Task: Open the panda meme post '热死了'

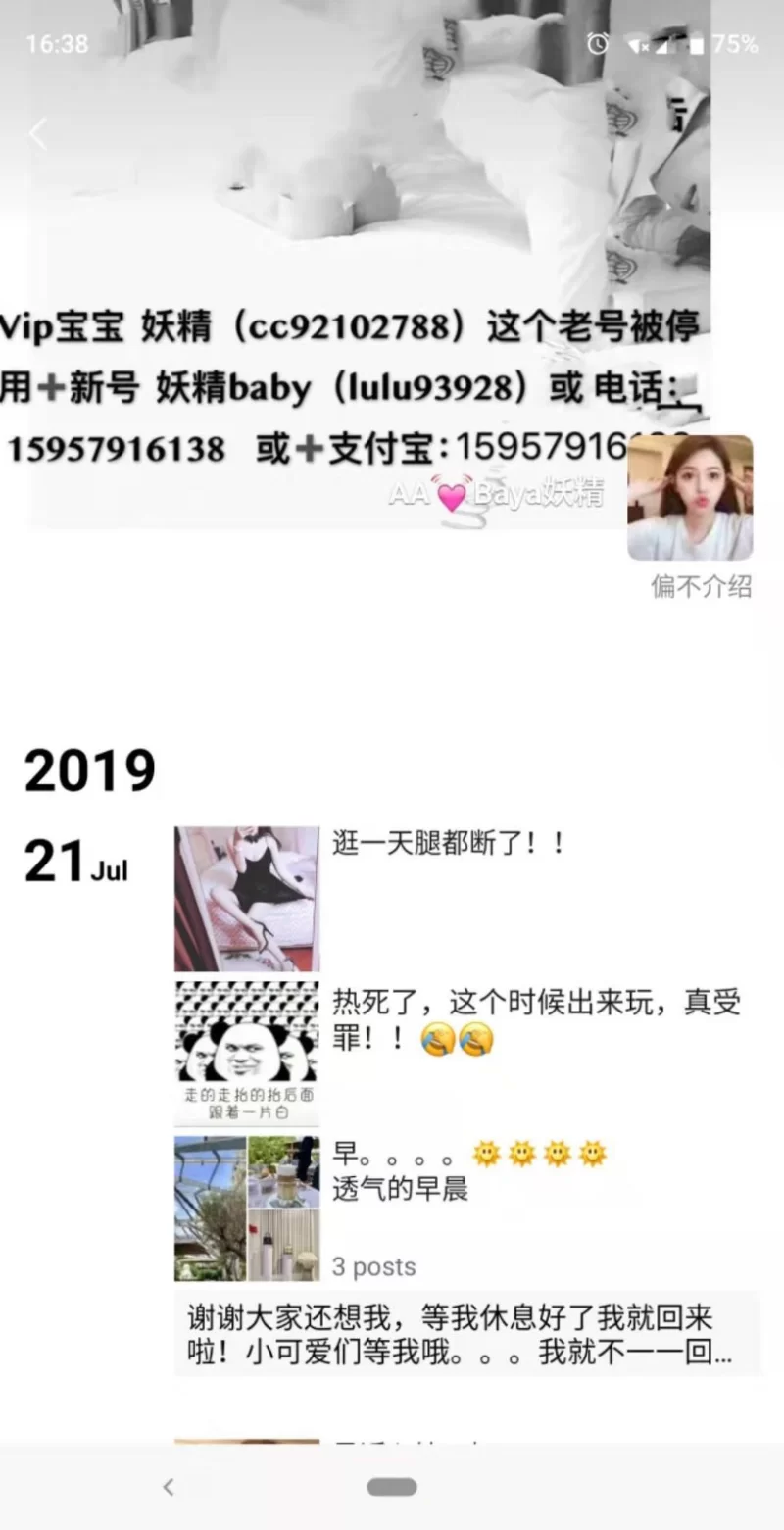Action: tap(247, 1054)
